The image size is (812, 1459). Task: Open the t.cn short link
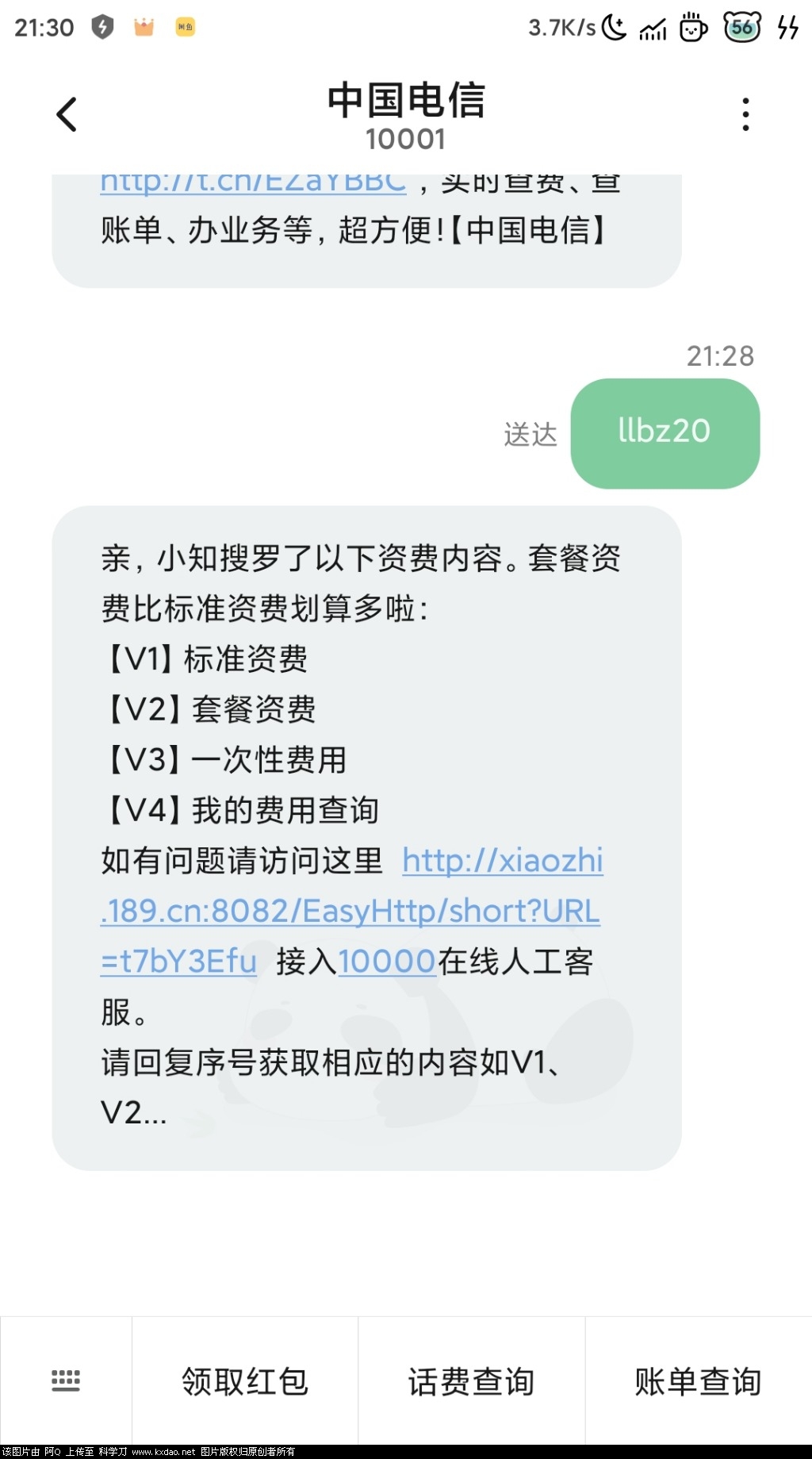(253, 183)
